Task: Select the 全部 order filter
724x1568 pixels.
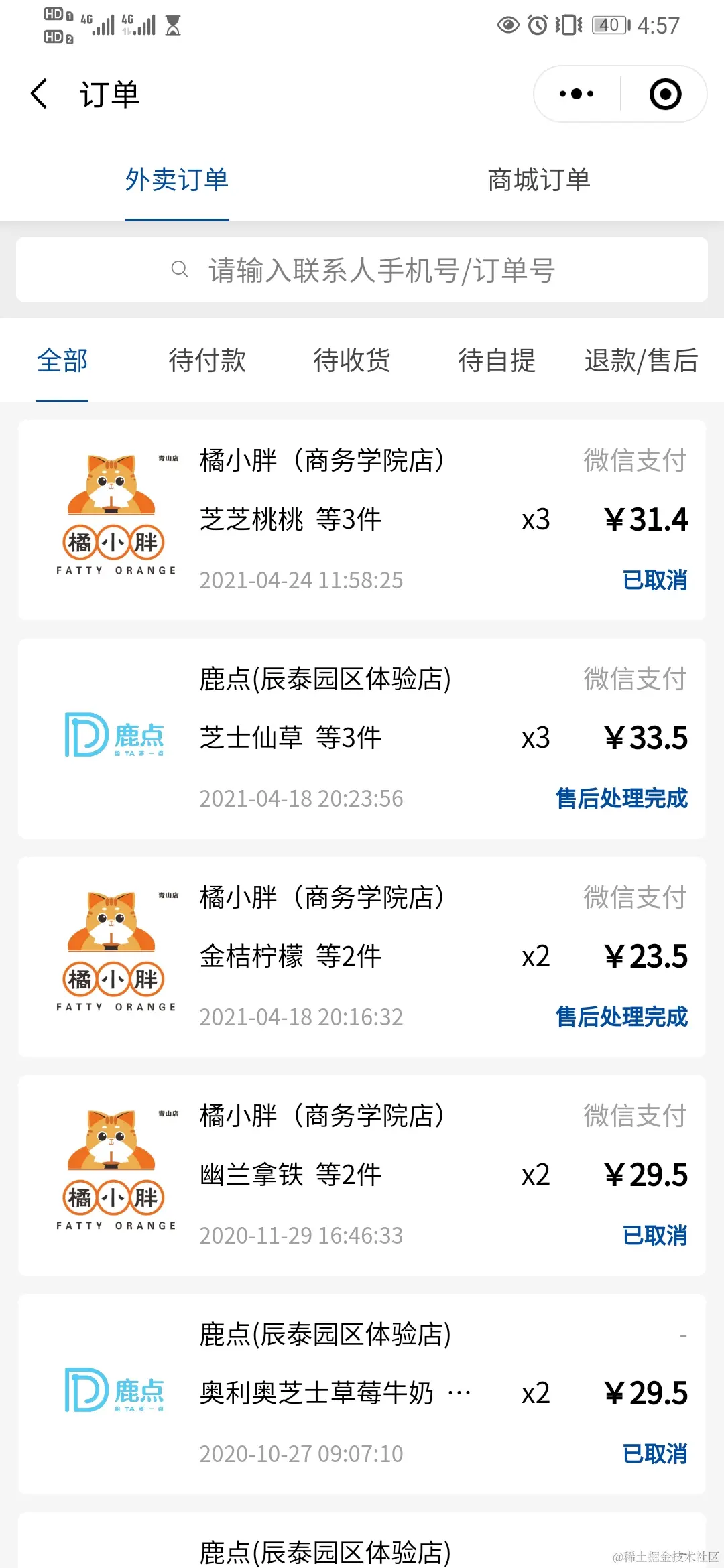Action: point(62,361)
